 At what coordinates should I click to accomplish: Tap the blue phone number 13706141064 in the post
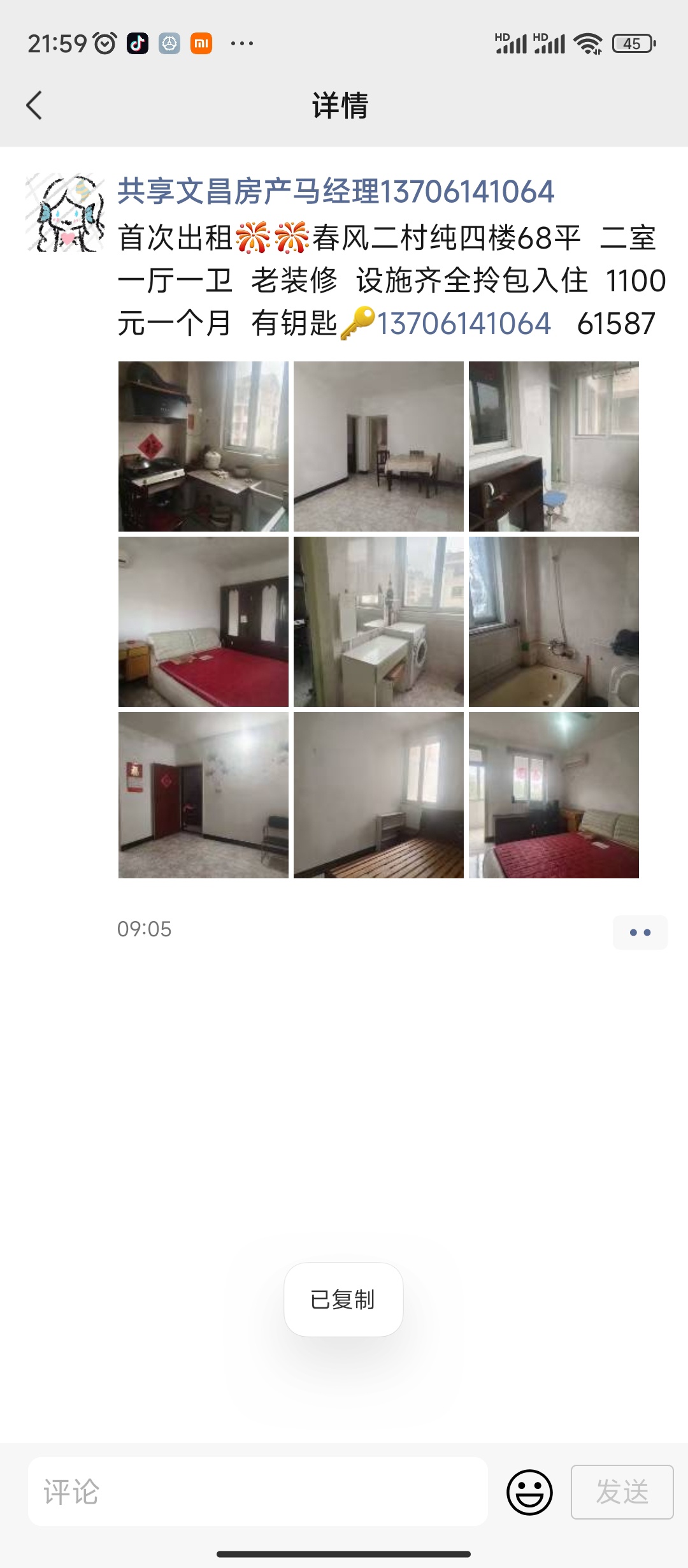(x=464, y=324)
